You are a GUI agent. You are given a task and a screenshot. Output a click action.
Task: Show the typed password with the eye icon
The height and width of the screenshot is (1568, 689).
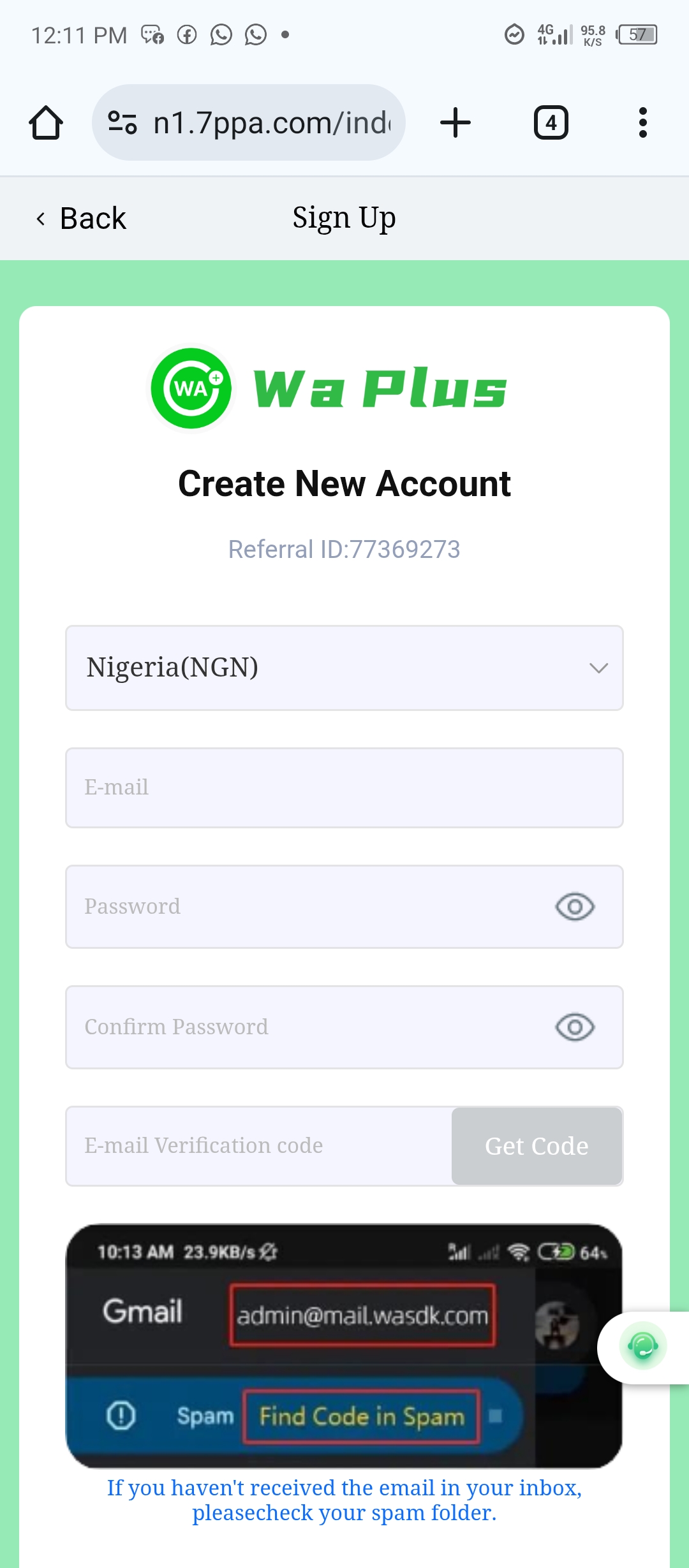pyautogui.click(x=574, y=907)
